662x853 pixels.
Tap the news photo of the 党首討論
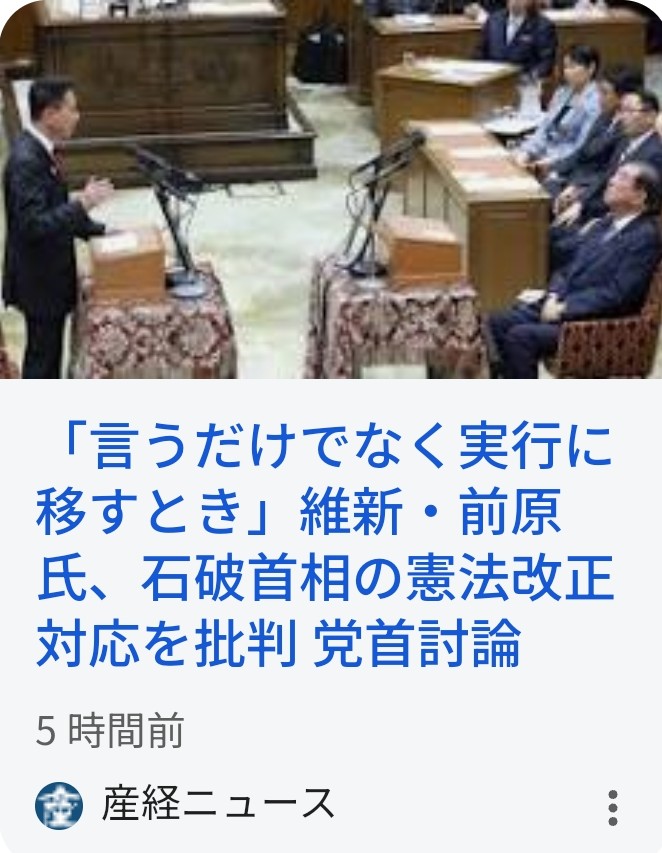point(331,190)
